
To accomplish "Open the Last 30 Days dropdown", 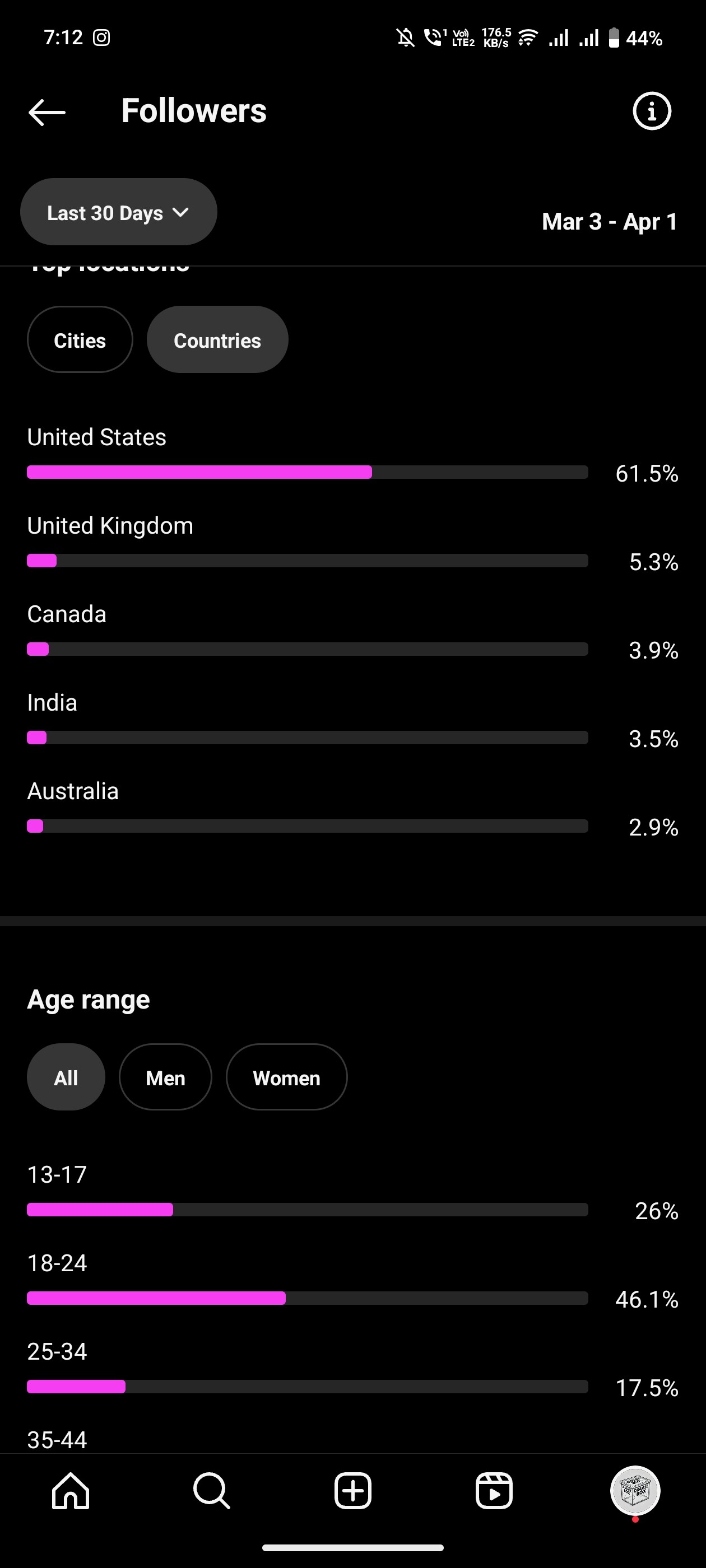I will click(119, 212).
